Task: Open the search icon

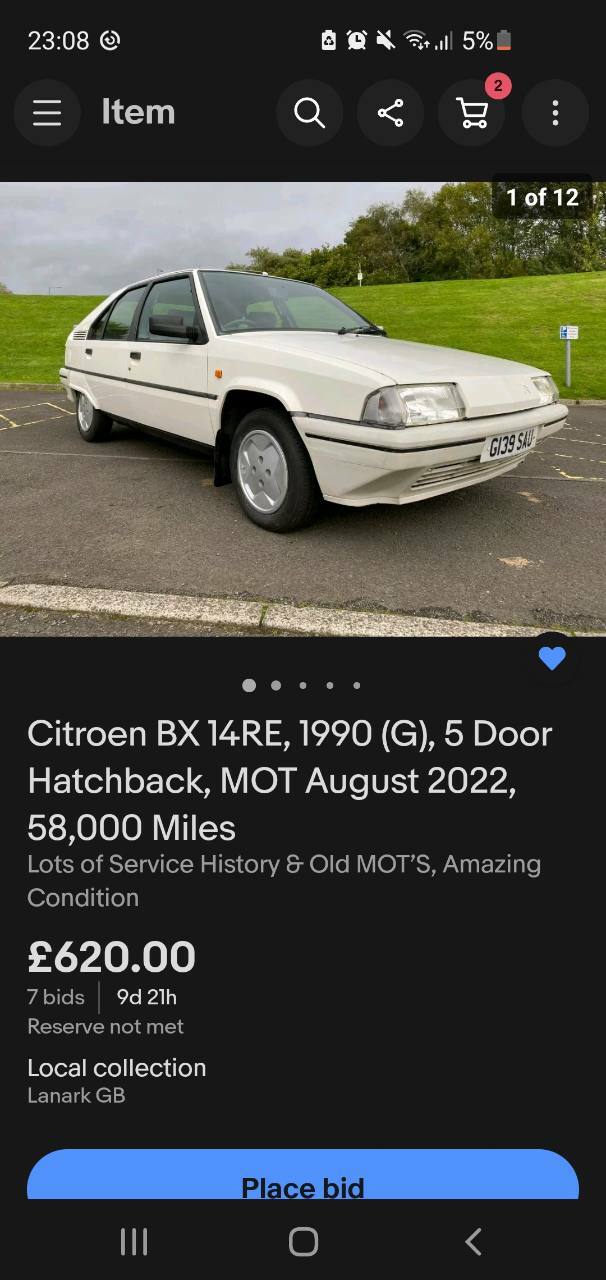Action: 310,113
